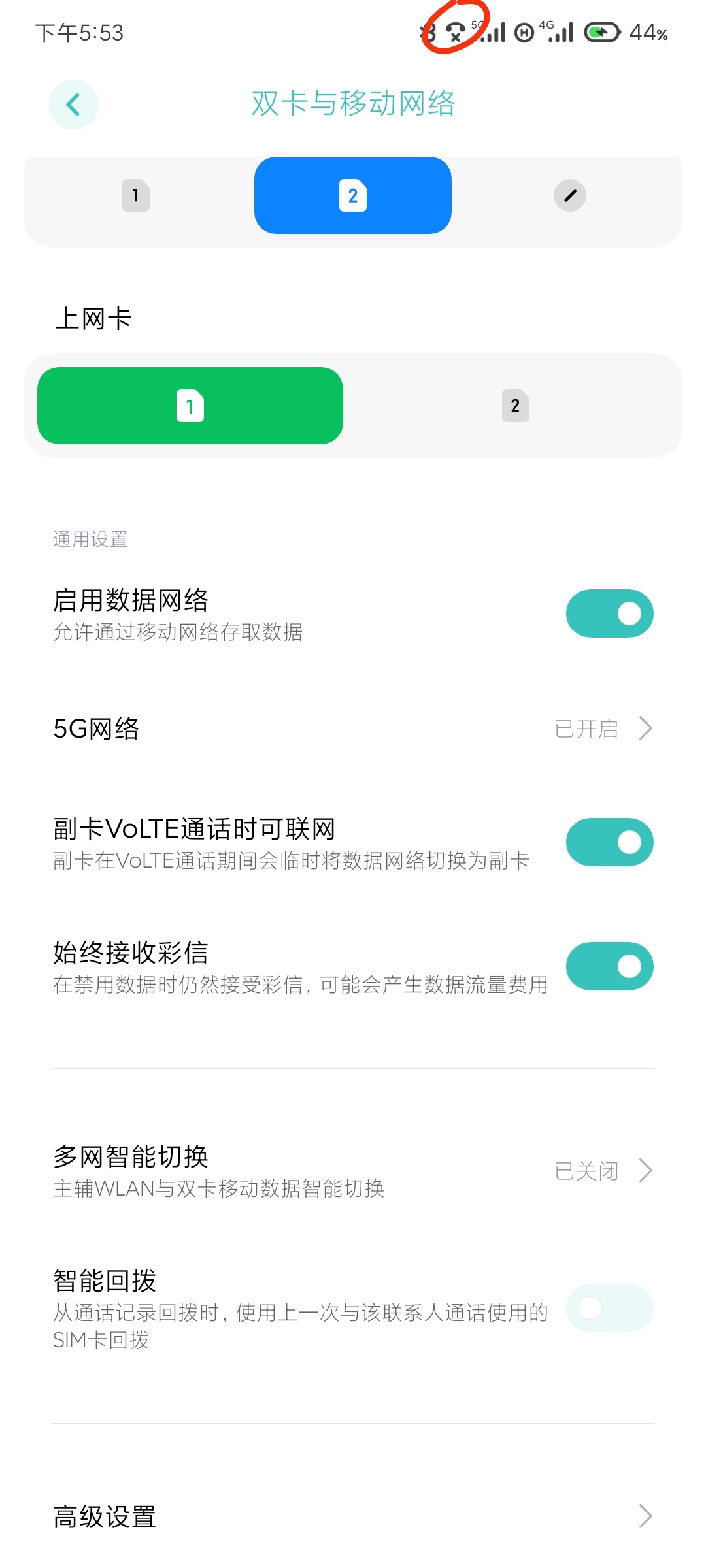Choose SIM 2 as the 上网卡 data card

[516, 406]
